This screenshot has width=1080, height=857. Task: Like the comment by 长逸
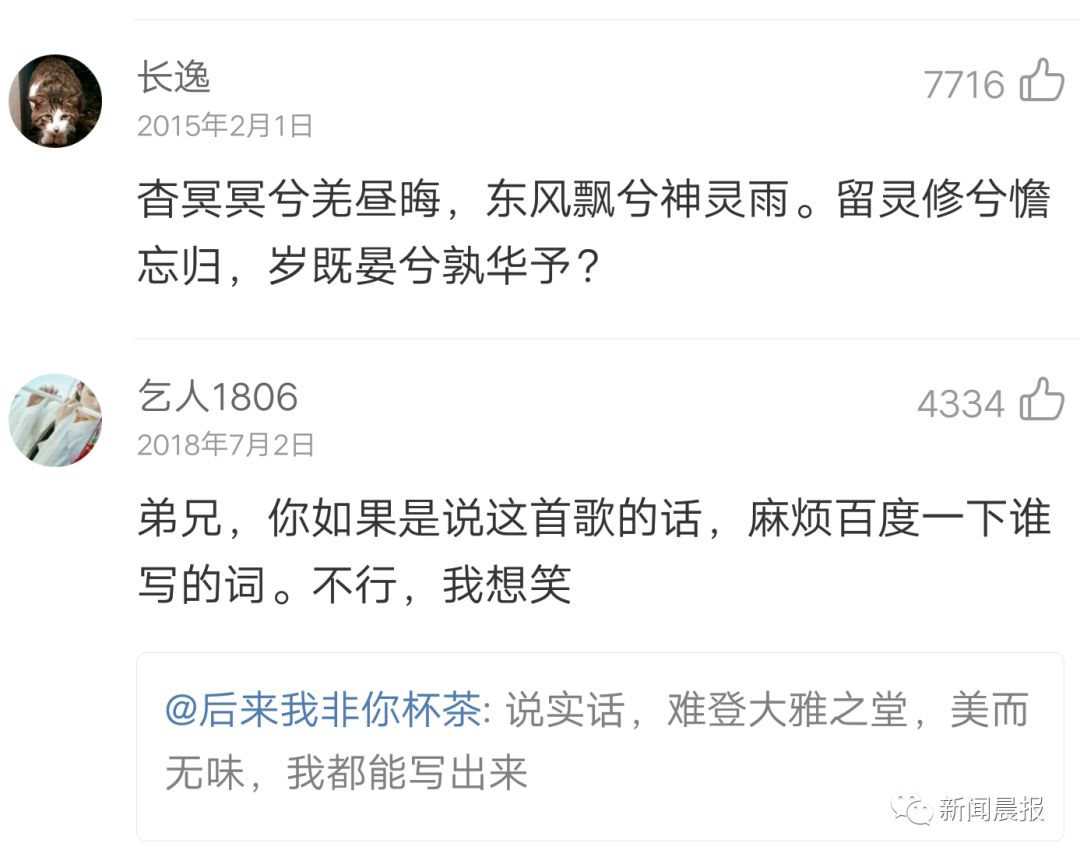pos(1041,81)
